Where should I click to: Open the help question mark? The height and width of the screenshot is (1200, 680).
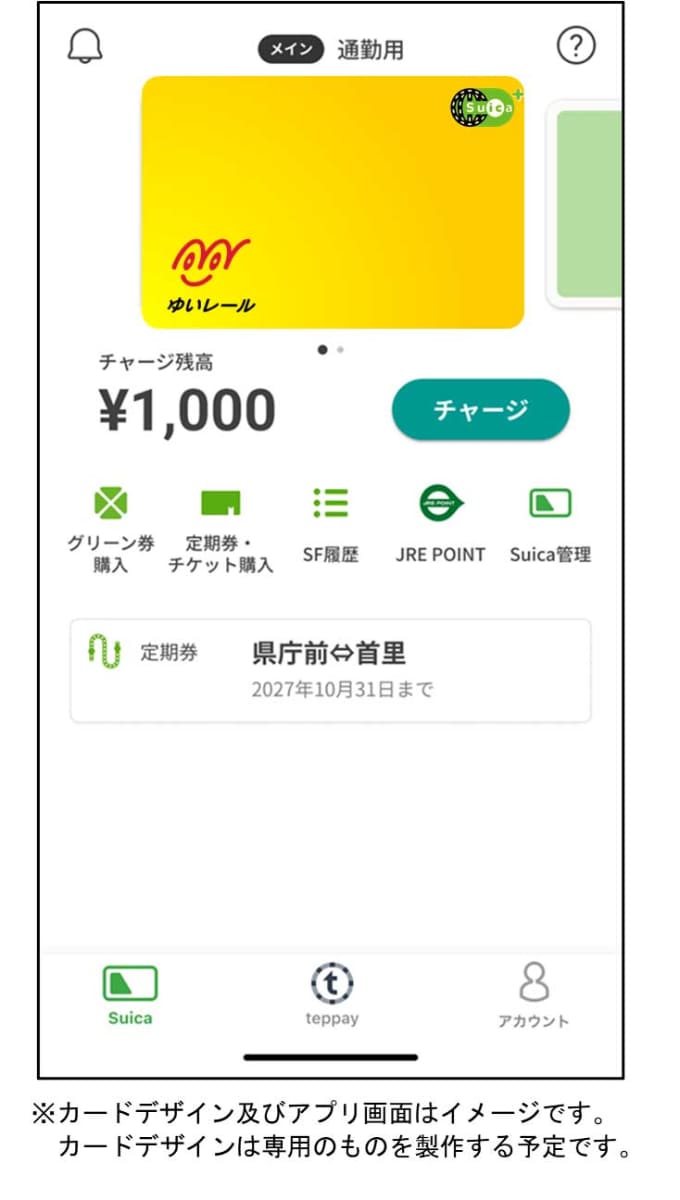[x=575, y=46]
